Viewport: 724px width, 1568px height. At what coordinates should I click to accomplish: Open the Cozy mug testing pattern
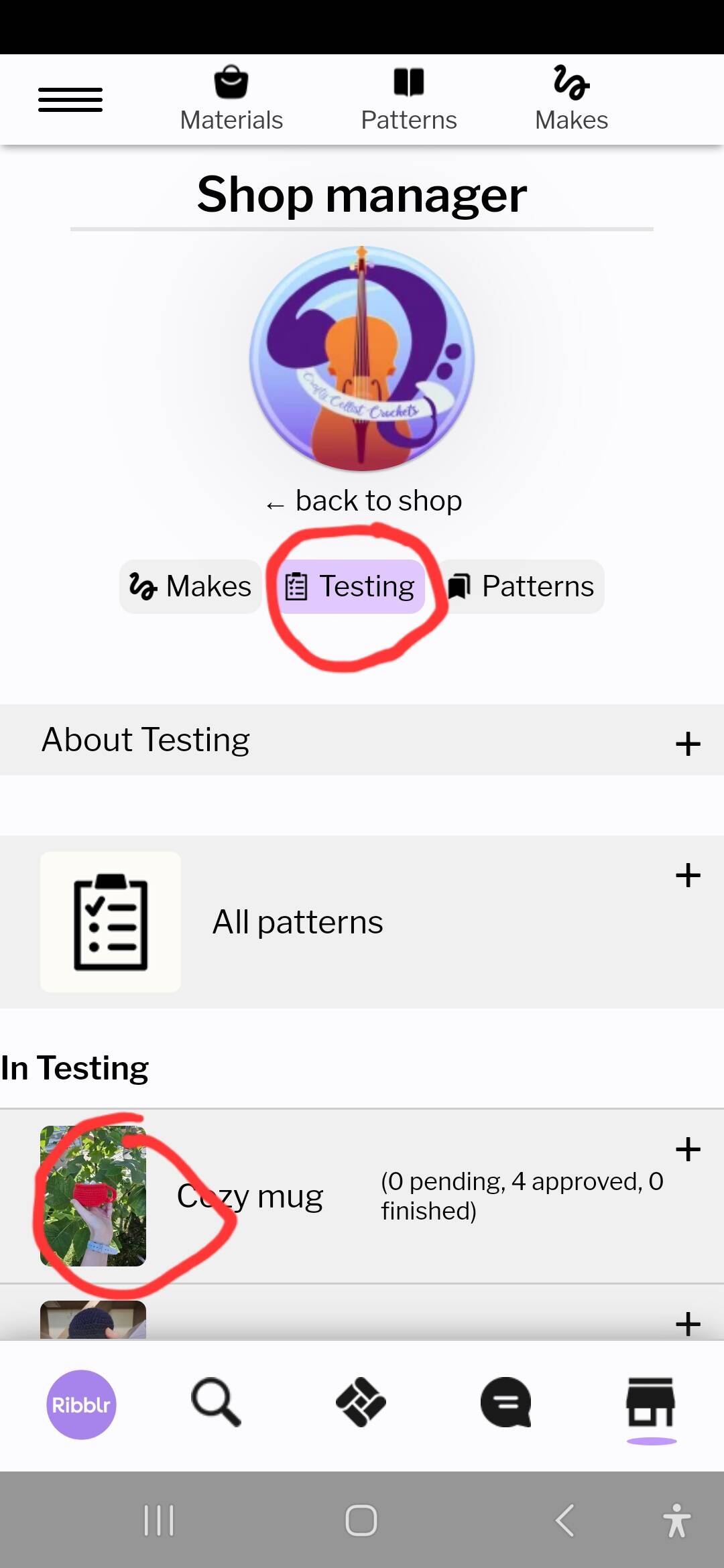(x=249, y=1196)
